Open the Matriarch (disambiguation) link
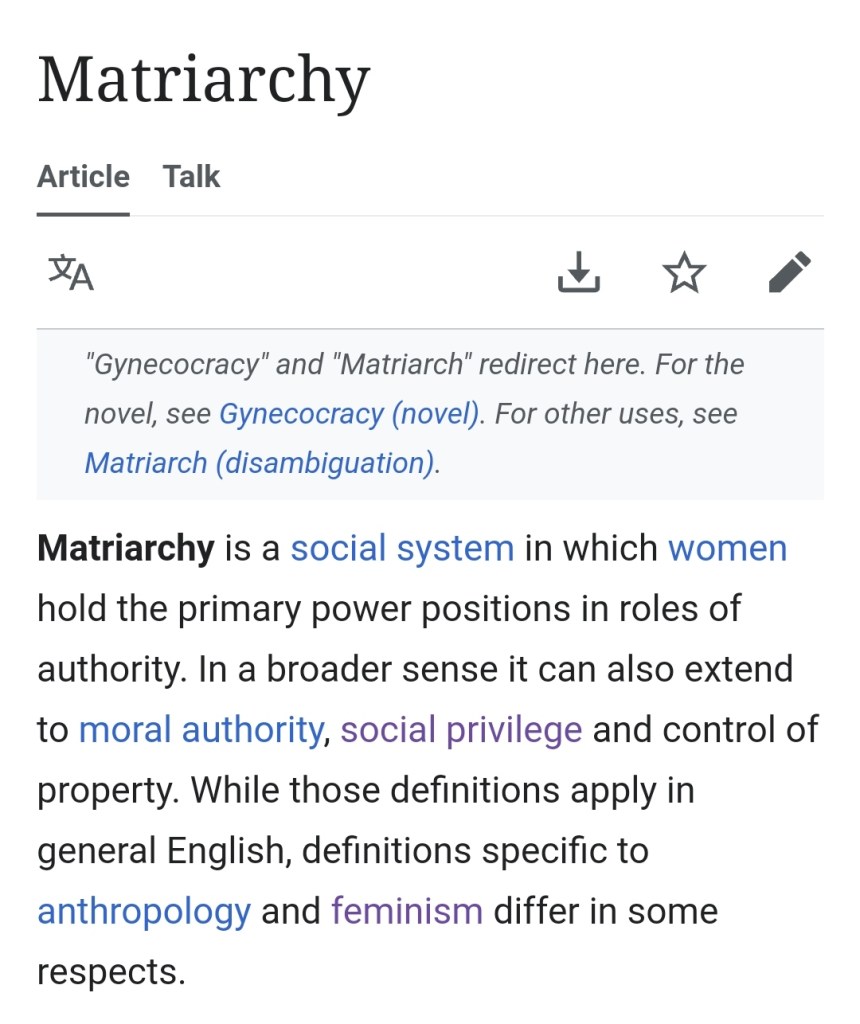 (x=260, y=464)
